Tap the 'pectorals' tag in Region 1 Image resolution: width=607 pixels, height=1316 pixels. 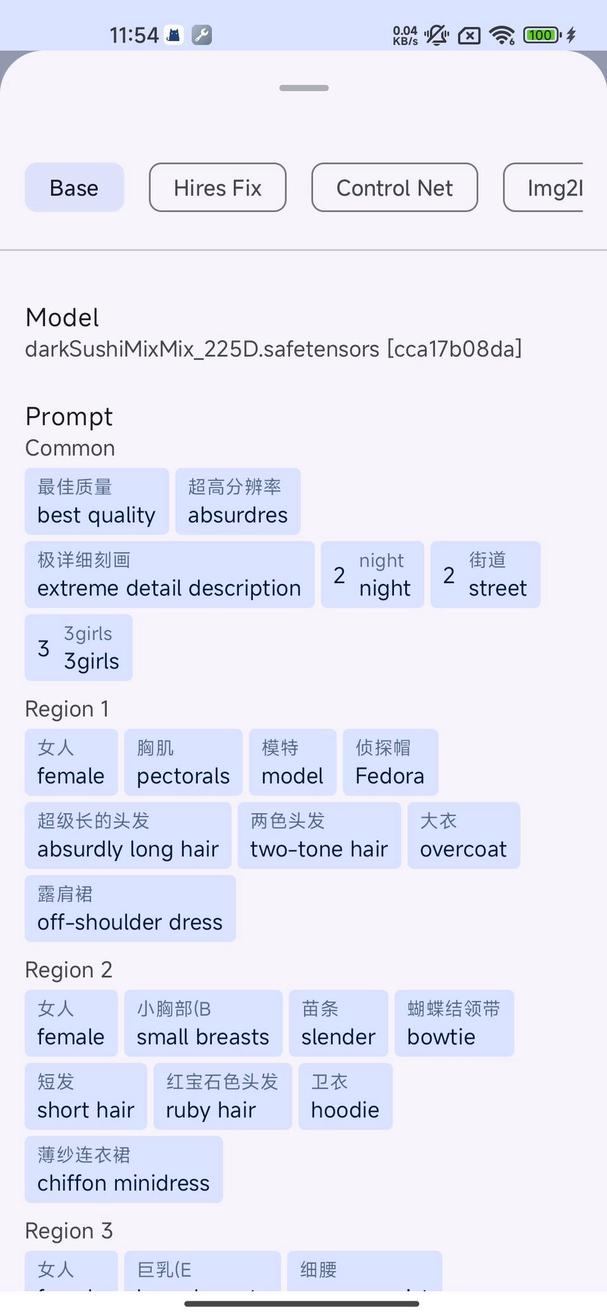[x=183, y=763]
